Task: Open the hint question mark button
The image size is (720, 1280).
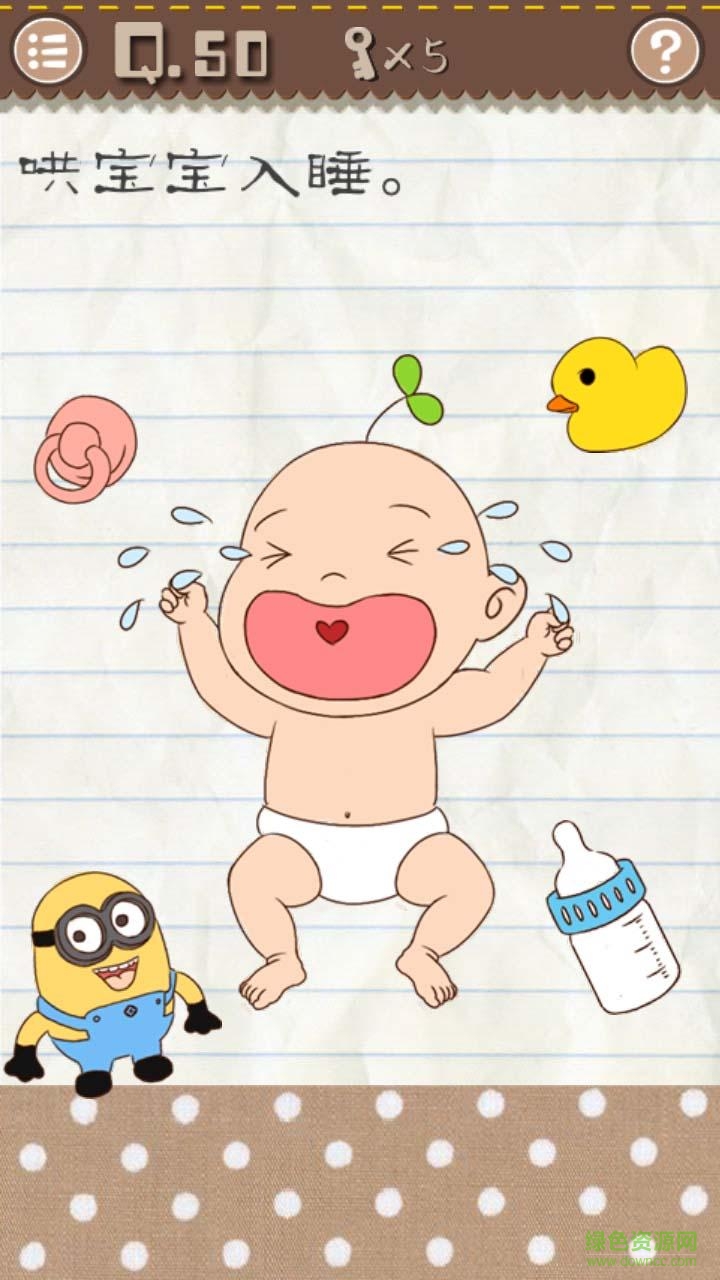Action: [667, 49]
